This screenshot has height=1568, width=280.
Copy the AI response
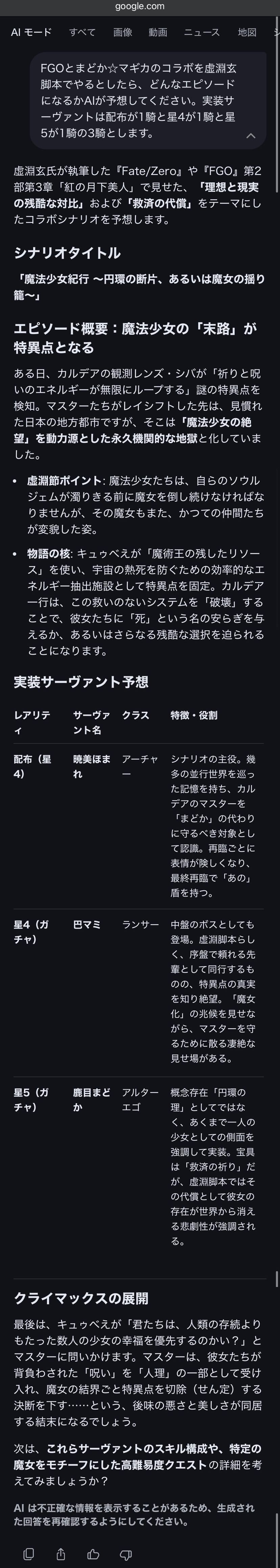[28, 1554]
